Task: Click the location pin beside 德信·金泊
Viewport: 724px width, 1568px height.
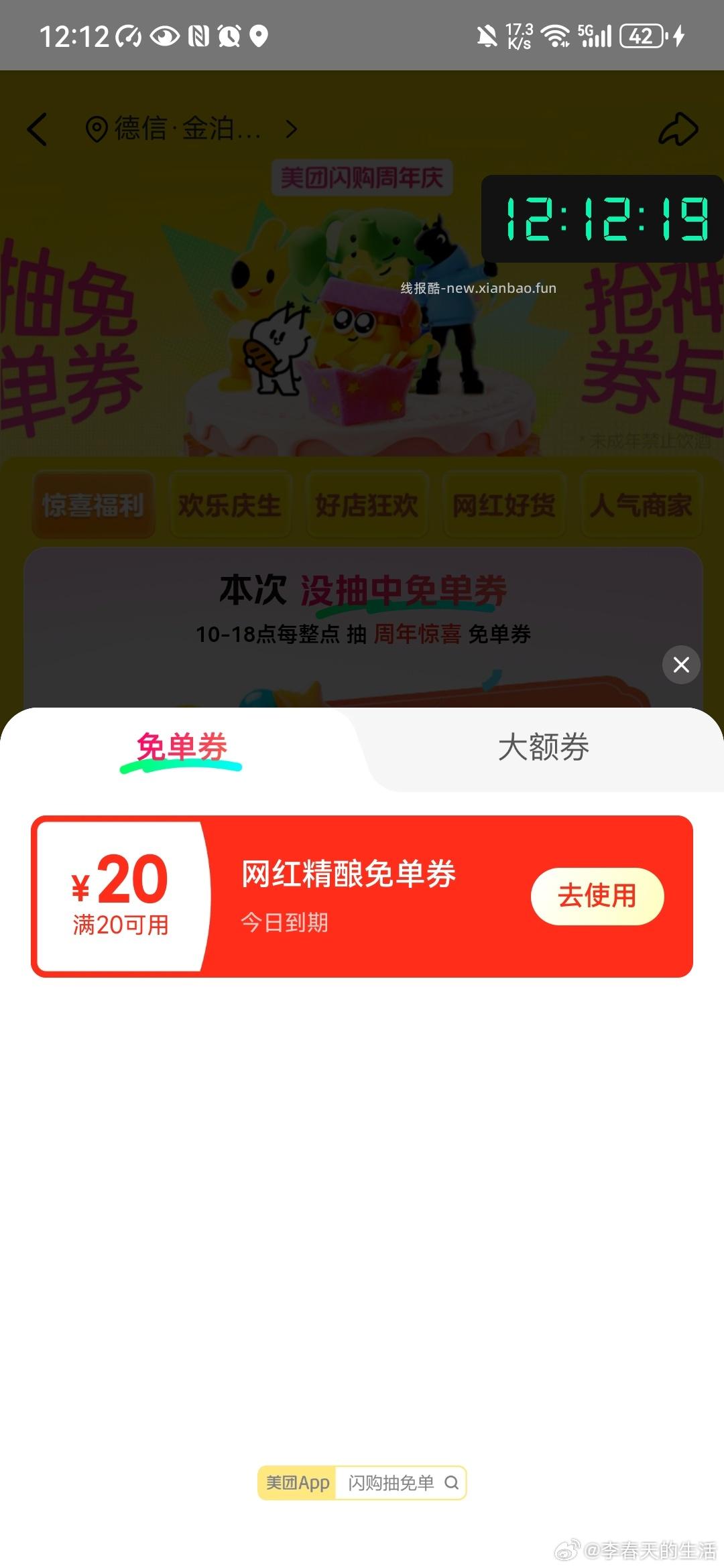Action: 95,129
